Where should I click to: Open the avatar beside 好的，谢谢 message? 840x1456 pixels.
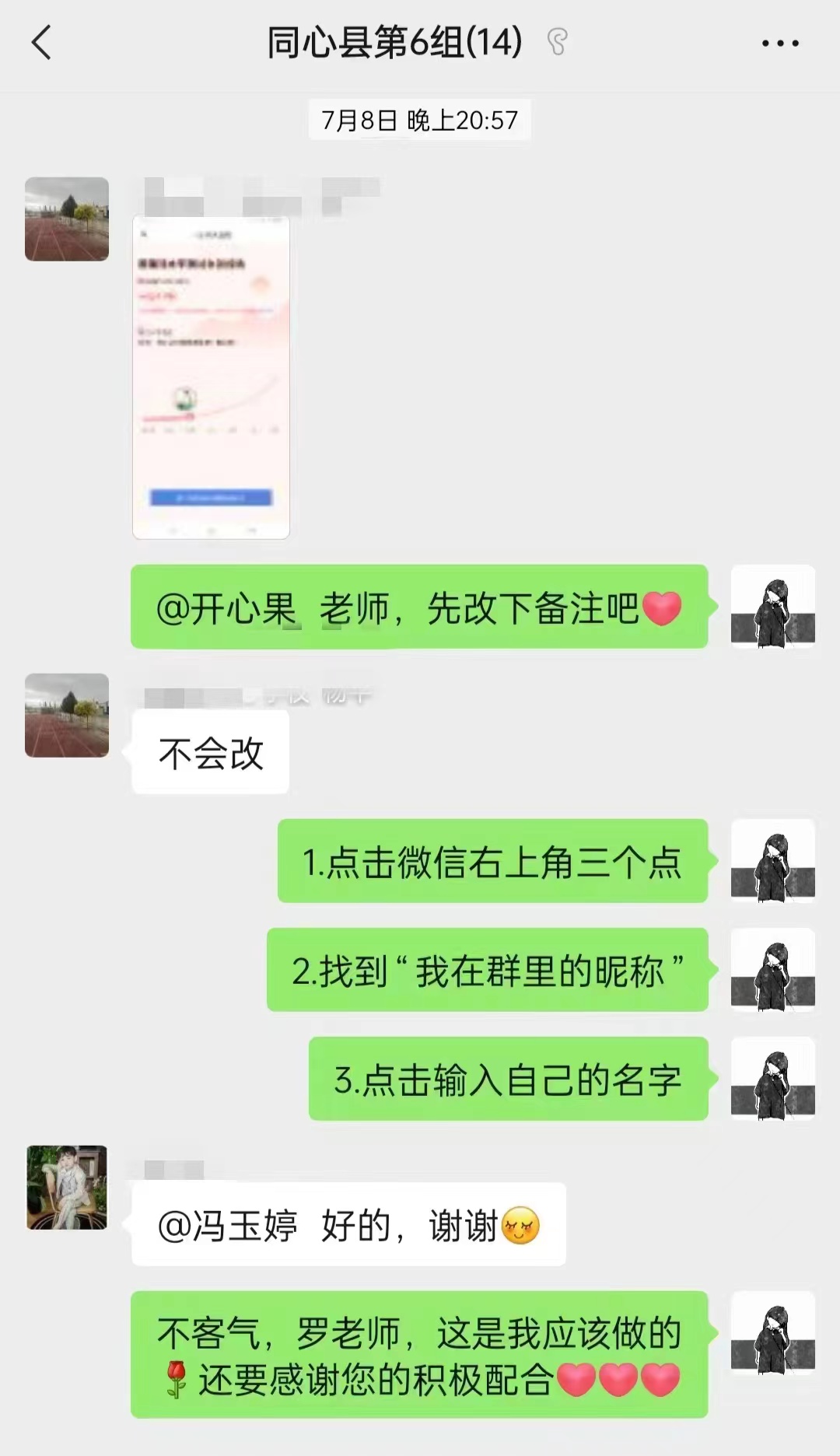pos(67,1187)
